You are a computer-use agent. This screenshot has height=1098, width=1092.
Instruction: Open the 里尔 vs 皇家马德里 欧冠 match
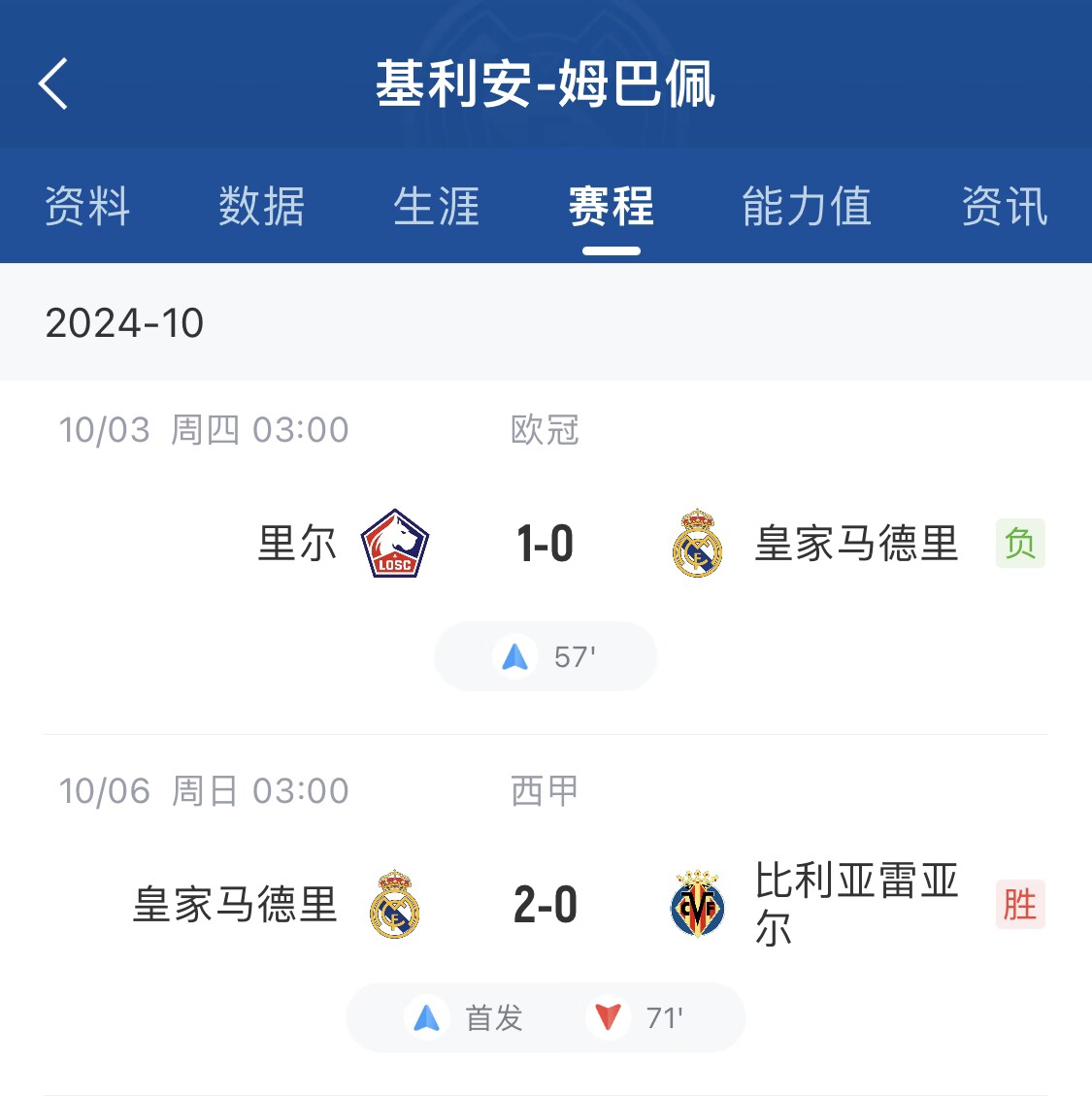point(545,544)
